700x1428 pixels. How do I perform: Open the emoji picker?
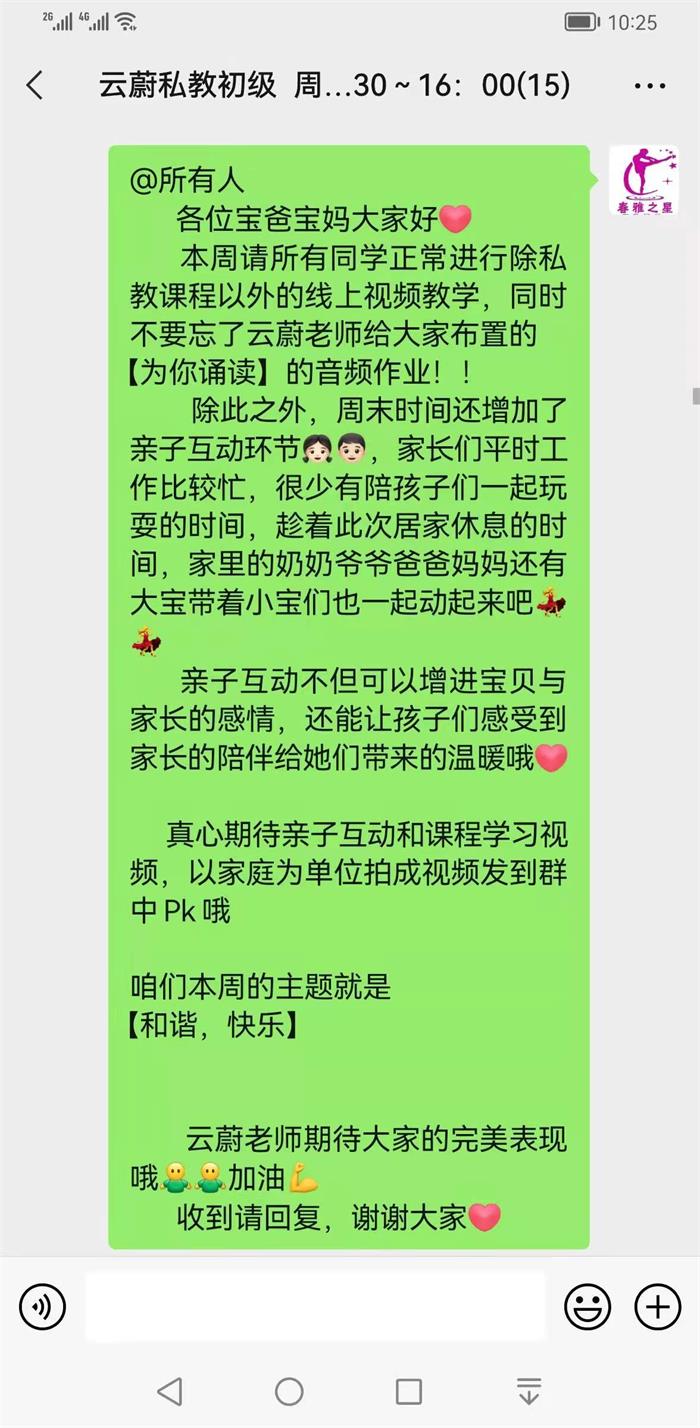588,1306
